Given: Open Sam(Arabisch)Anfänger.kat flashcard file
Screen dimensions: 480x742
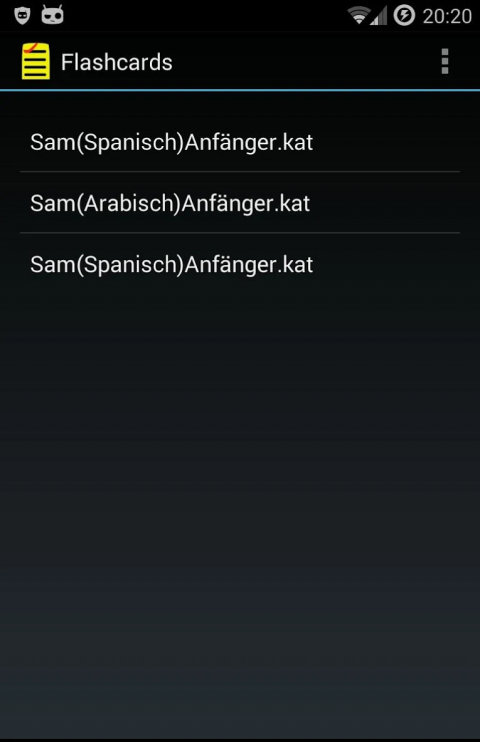Looking at the screenshot, I should click(x=240, y=203).
